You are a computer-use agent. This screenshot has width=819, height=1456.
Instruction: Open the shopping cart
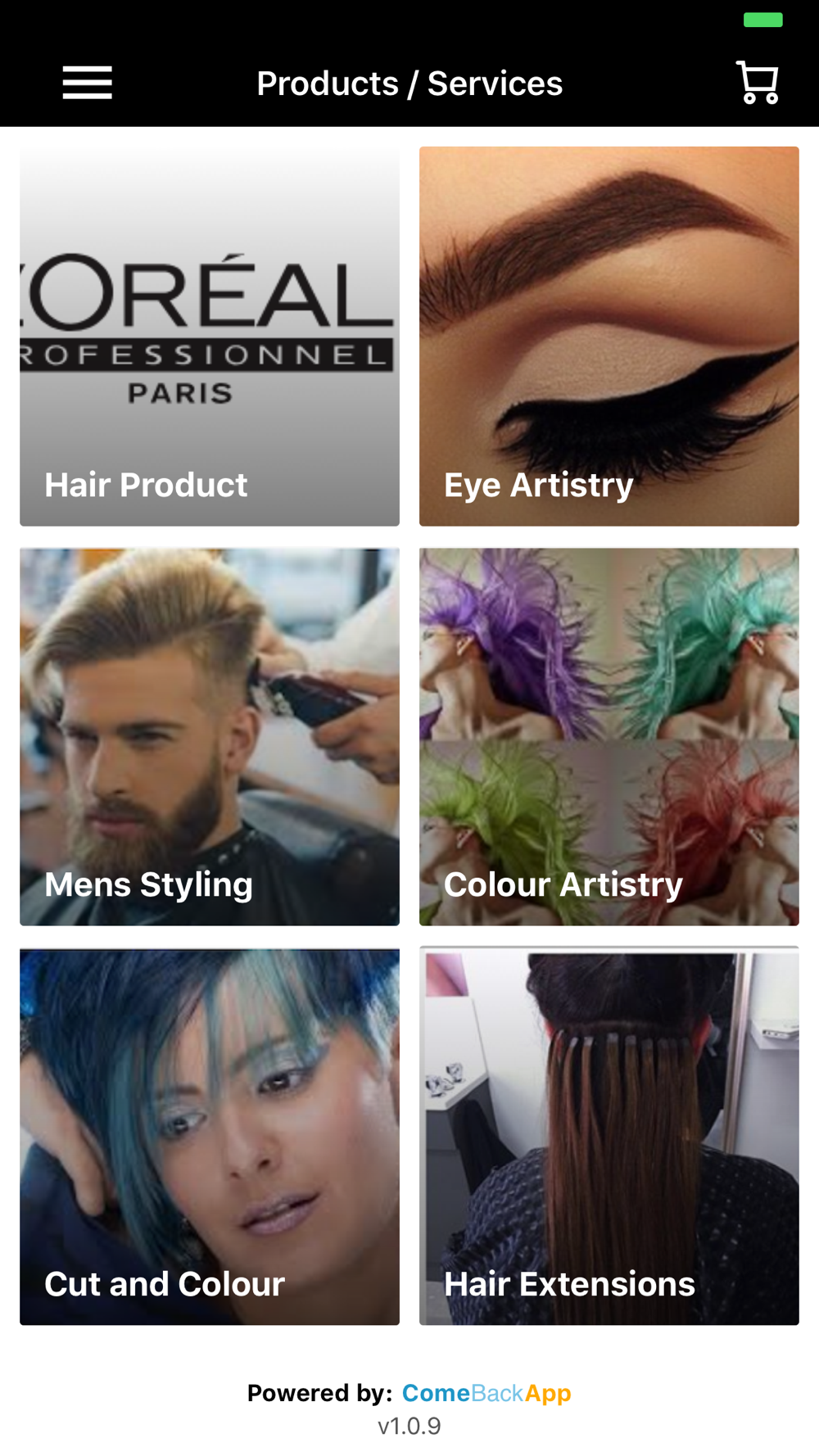tap(758, 83)
